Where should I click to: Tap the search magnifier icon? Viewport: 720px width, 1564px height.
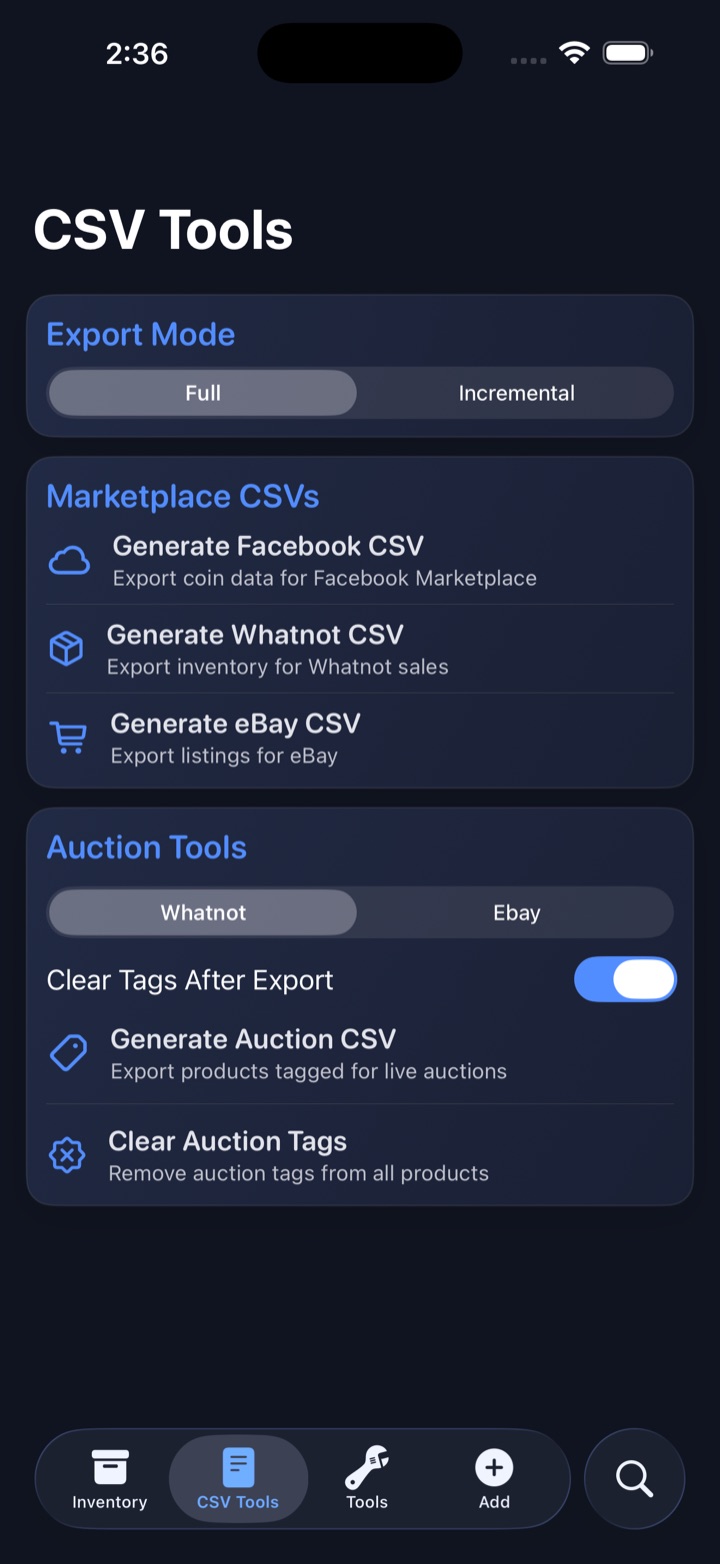tap(634, 1479)
